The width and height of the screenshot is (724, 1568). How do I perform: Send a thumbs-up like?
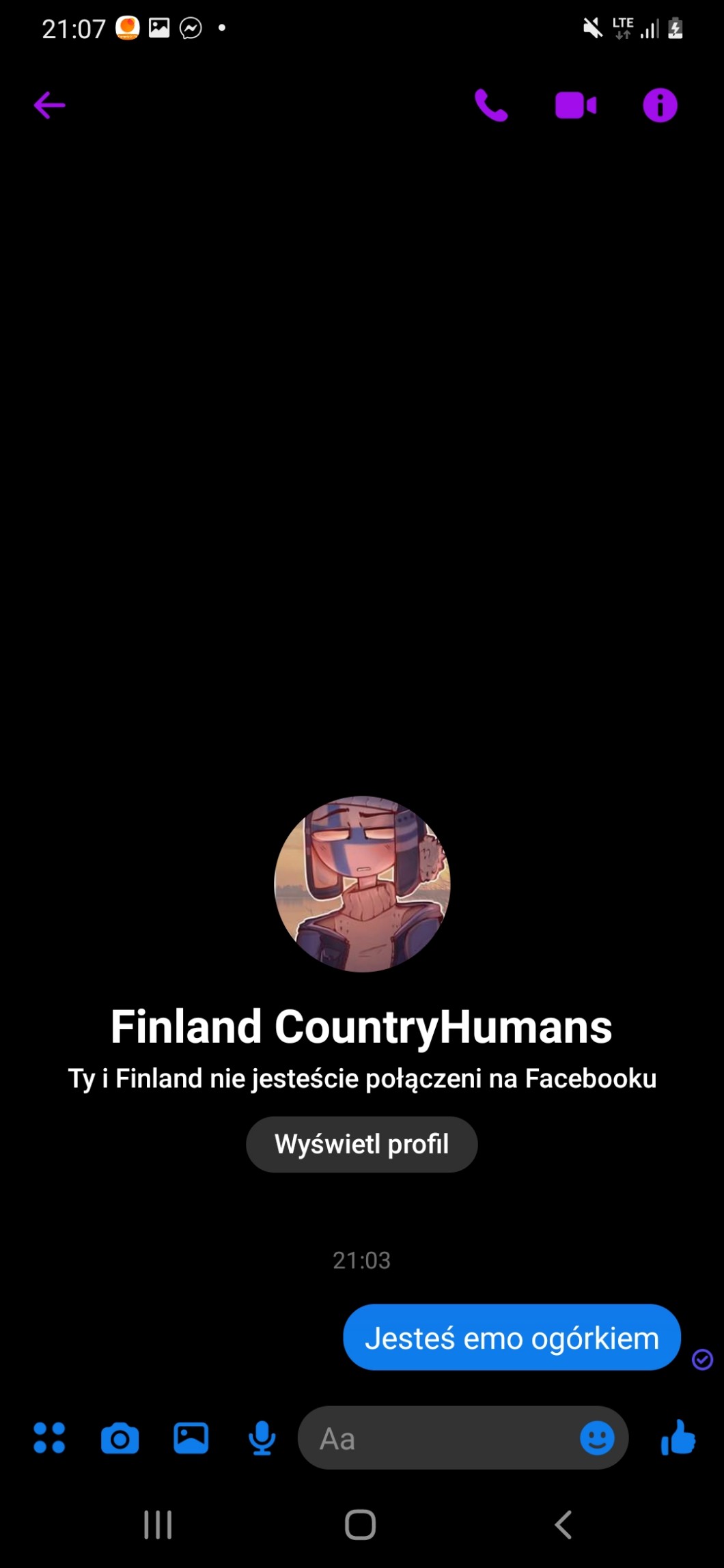(678, 1438)
